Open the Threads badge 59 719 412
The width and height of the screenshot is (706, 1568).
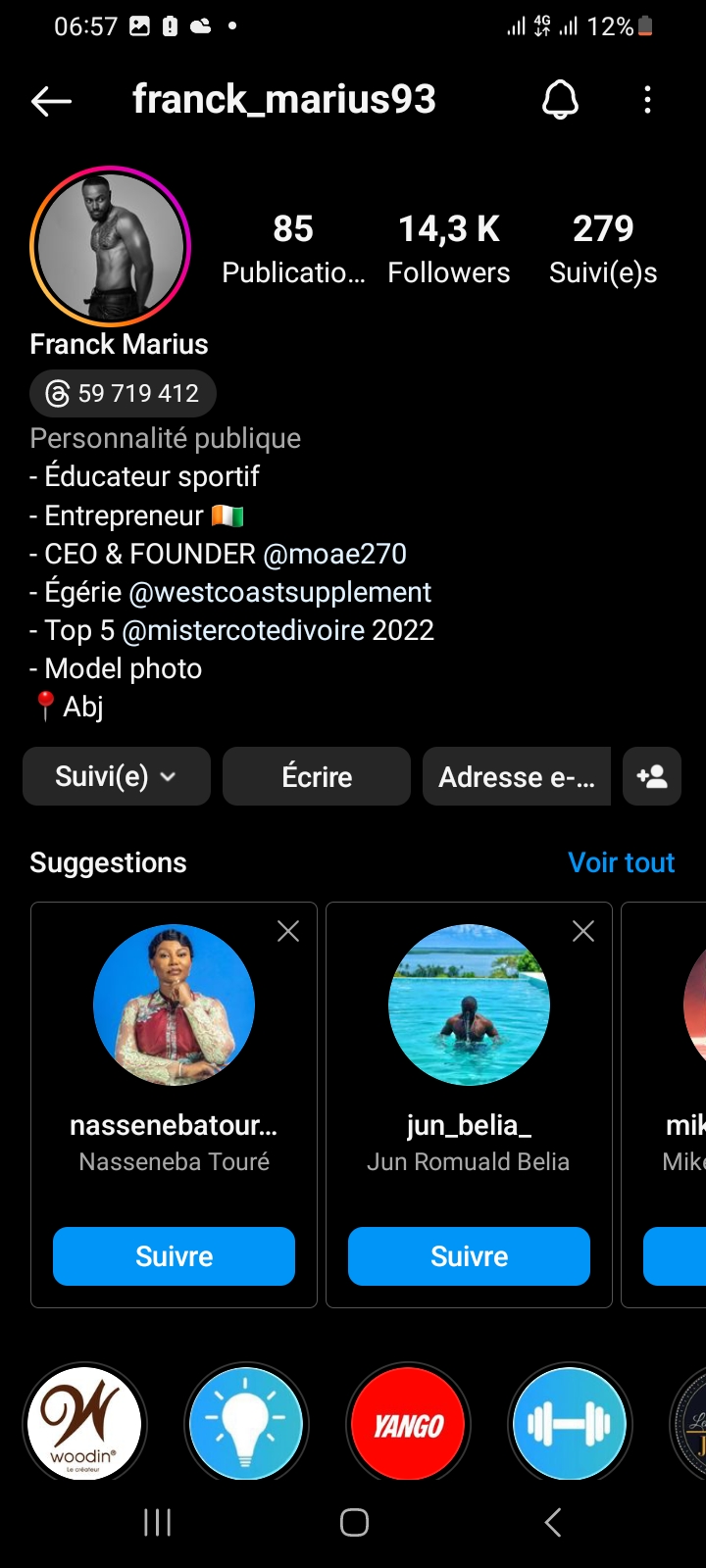pos(123,393)
